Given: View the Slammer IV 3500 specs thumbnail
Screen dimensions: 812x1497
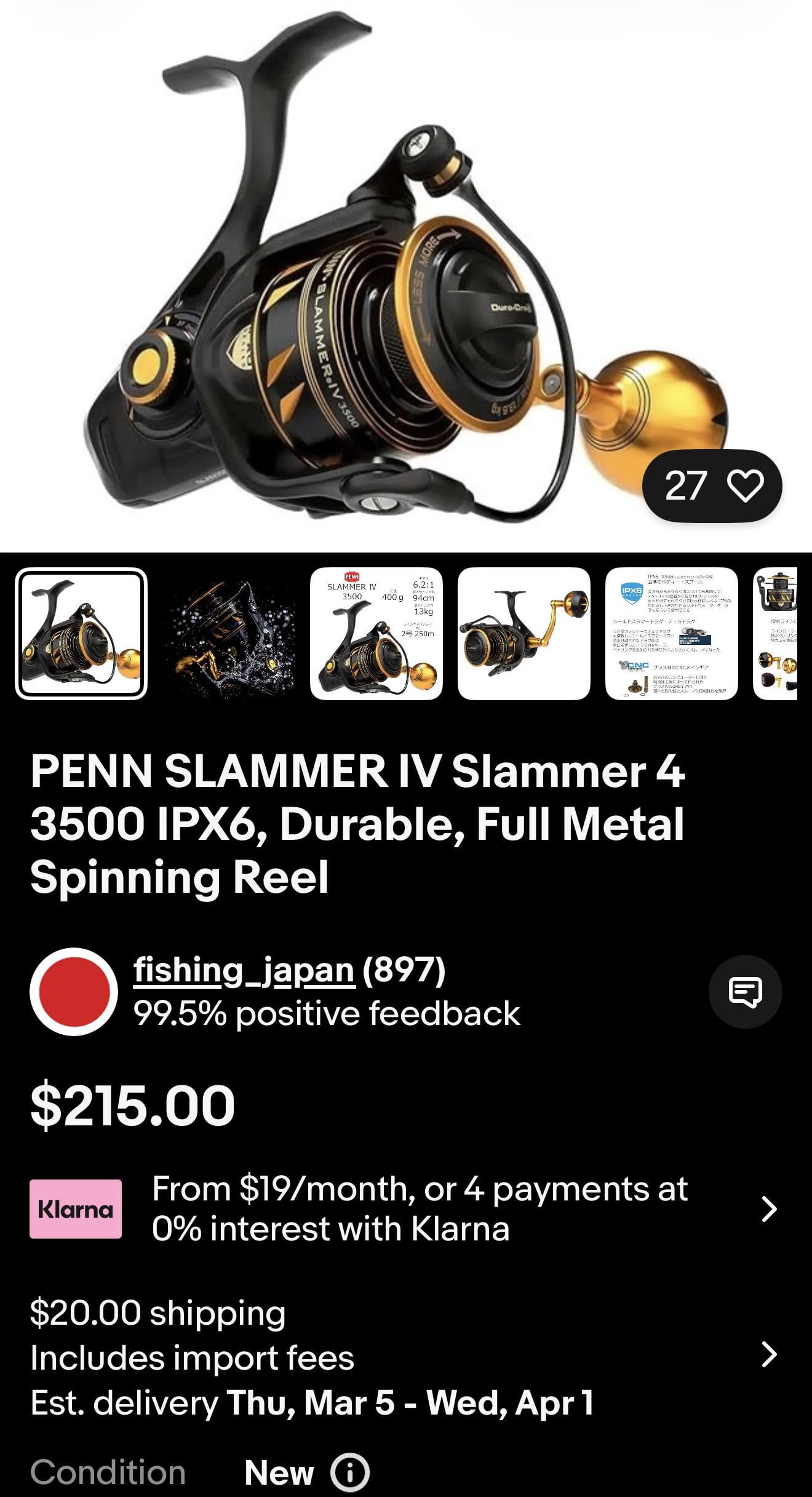Looking at the screenshot, I should [x=376, y=634].
